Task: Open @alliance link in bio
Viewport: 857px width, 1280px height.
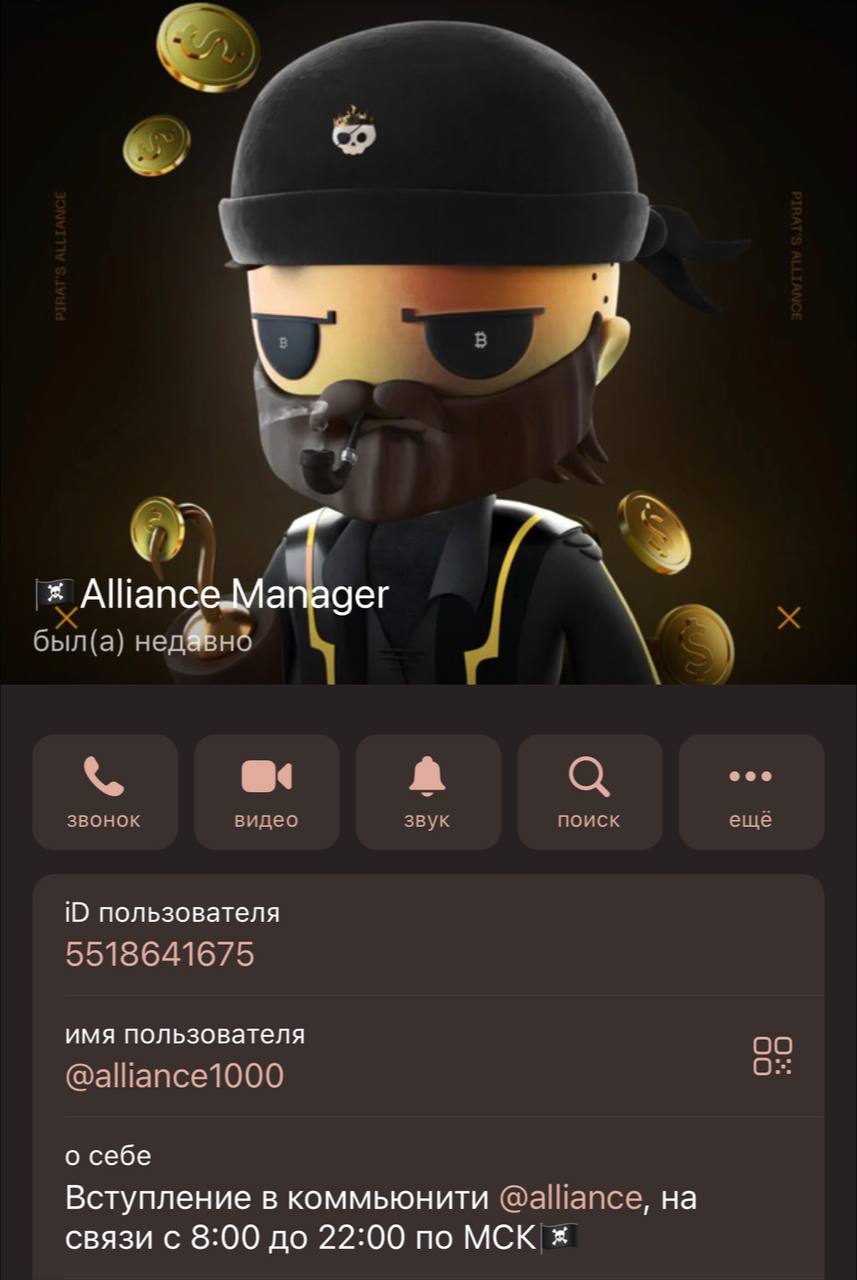Action: tap(569, 1197)
